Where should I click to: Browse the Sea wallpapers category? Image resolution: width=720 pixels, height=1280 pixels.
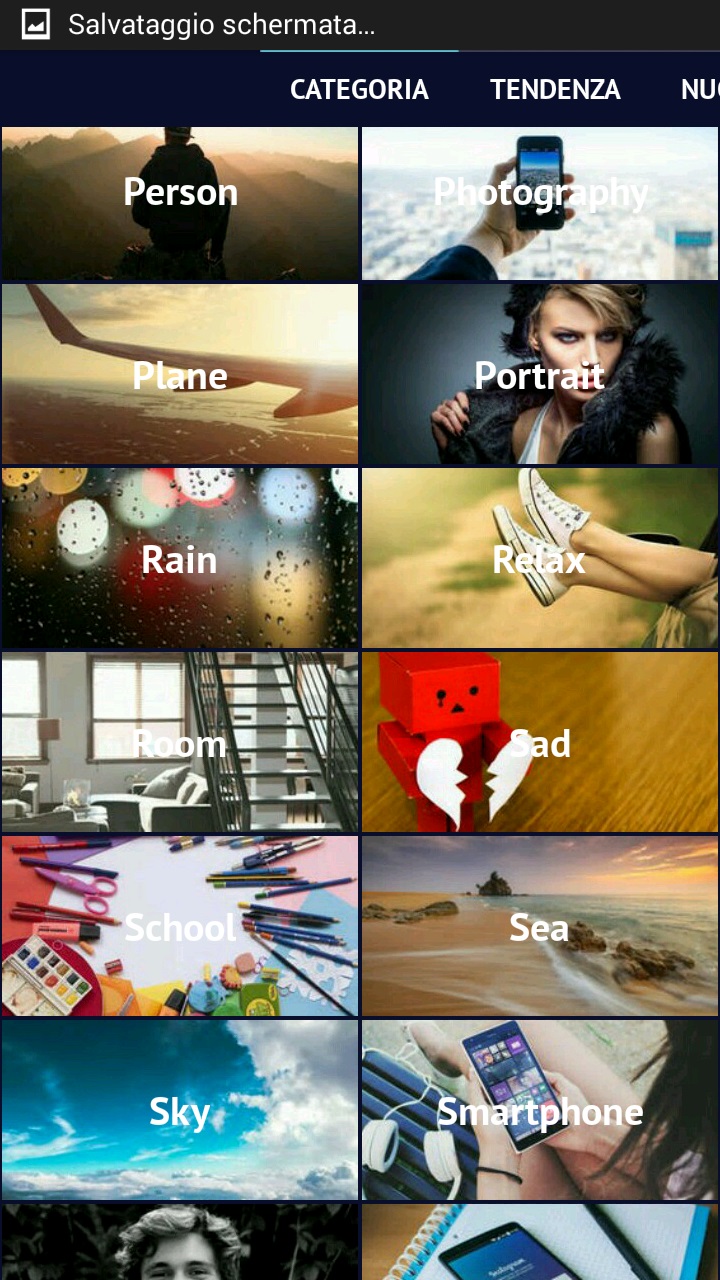pos(540,926)
